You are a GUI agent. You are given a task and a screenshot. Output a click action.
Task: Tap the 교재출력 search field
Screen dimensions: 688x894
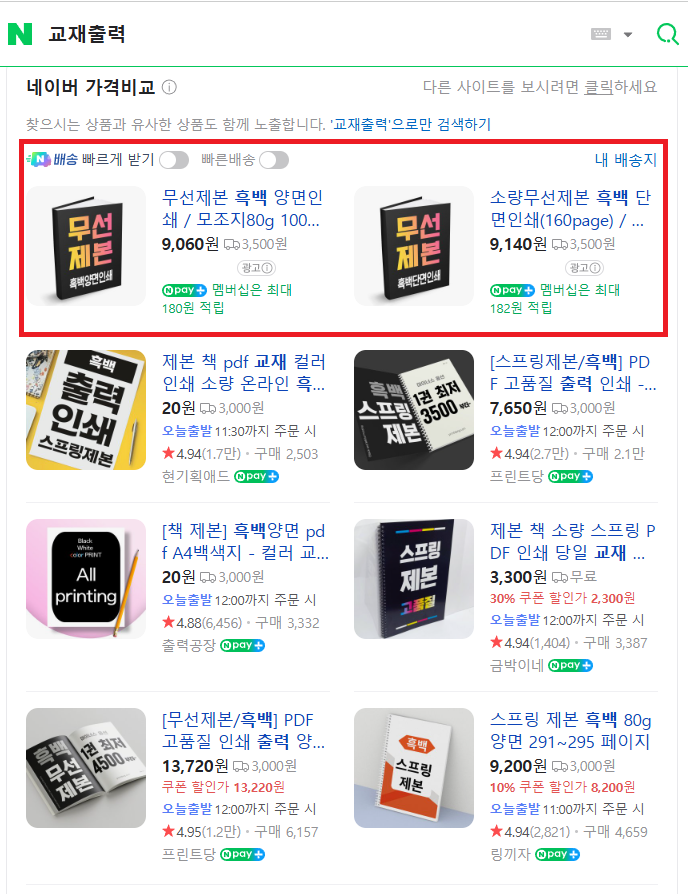(300, 34)
